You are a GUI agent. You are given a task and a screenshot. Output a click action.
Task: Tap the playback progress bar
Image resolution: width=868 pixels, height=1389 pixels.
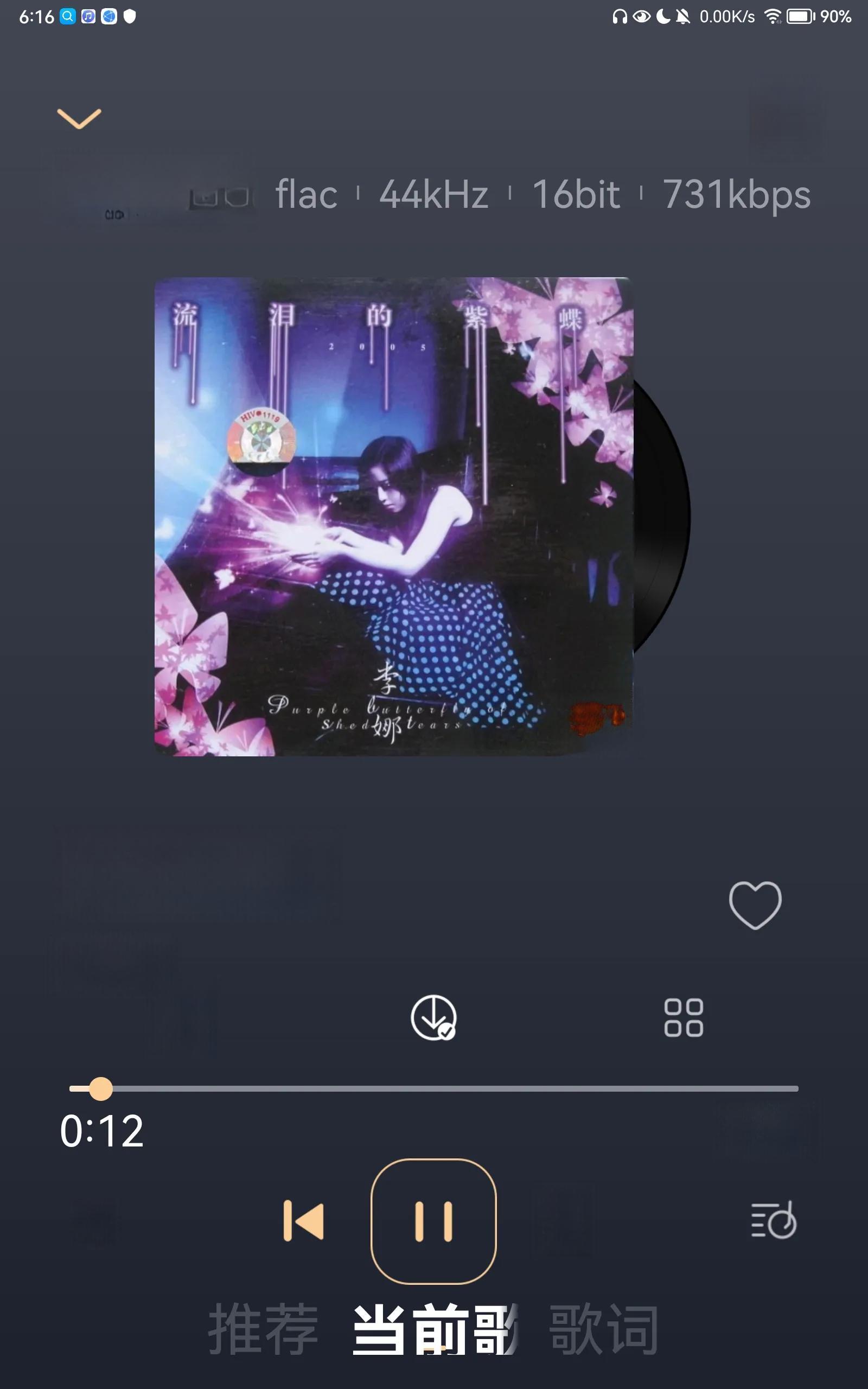pos(433,1088)
